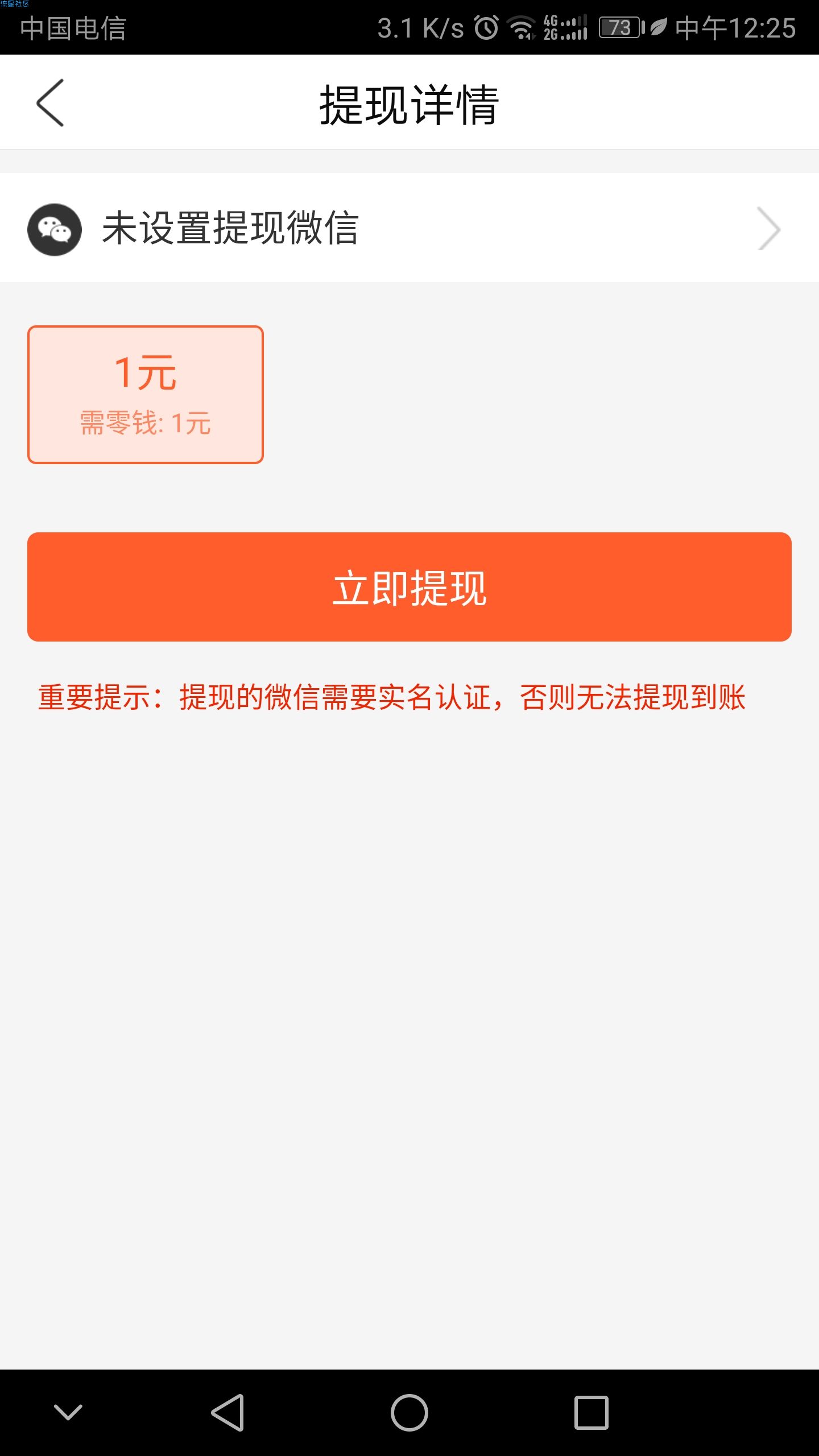Go to the system home screen
This screenshot has width=819, height=1456.
click(x=409, y=1412)
